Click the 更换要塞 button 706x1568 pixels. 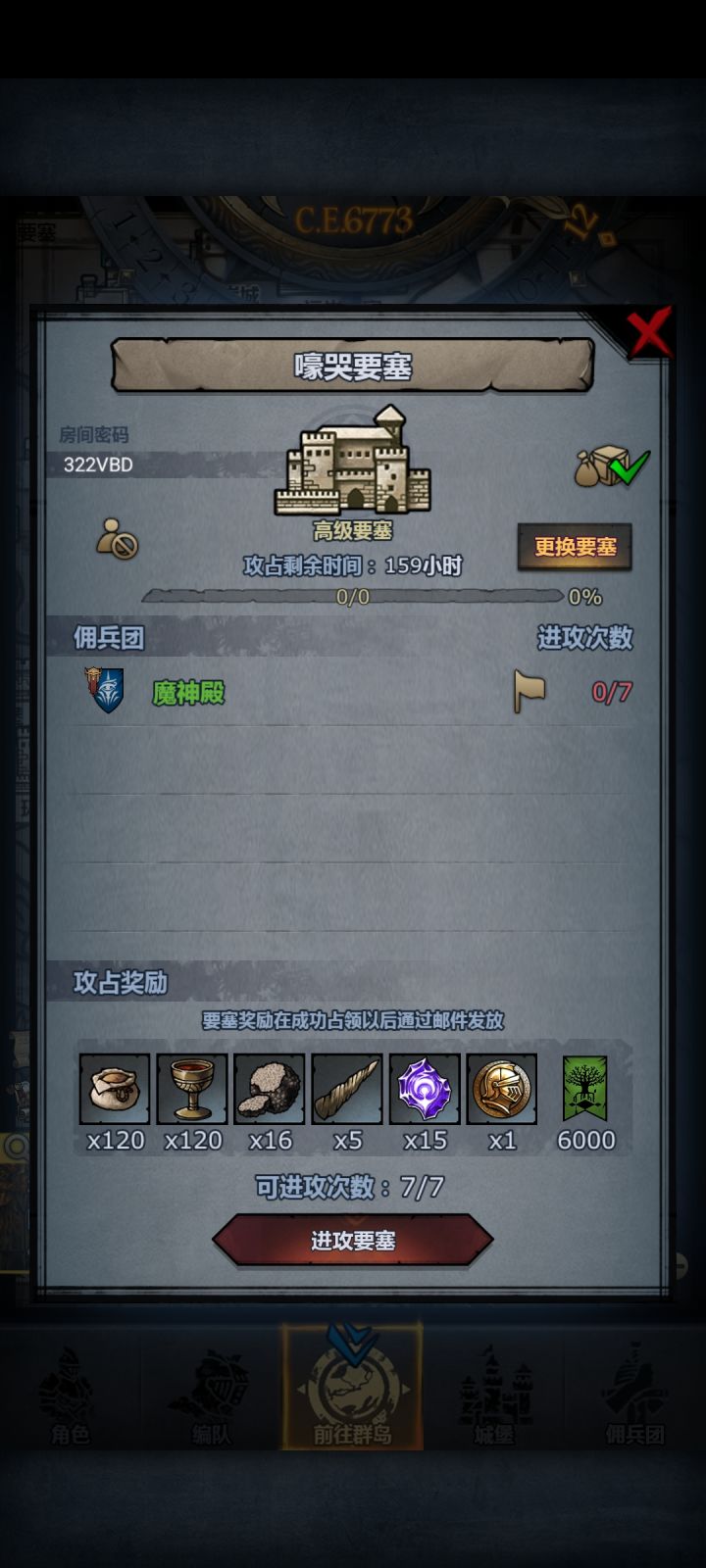577,549
